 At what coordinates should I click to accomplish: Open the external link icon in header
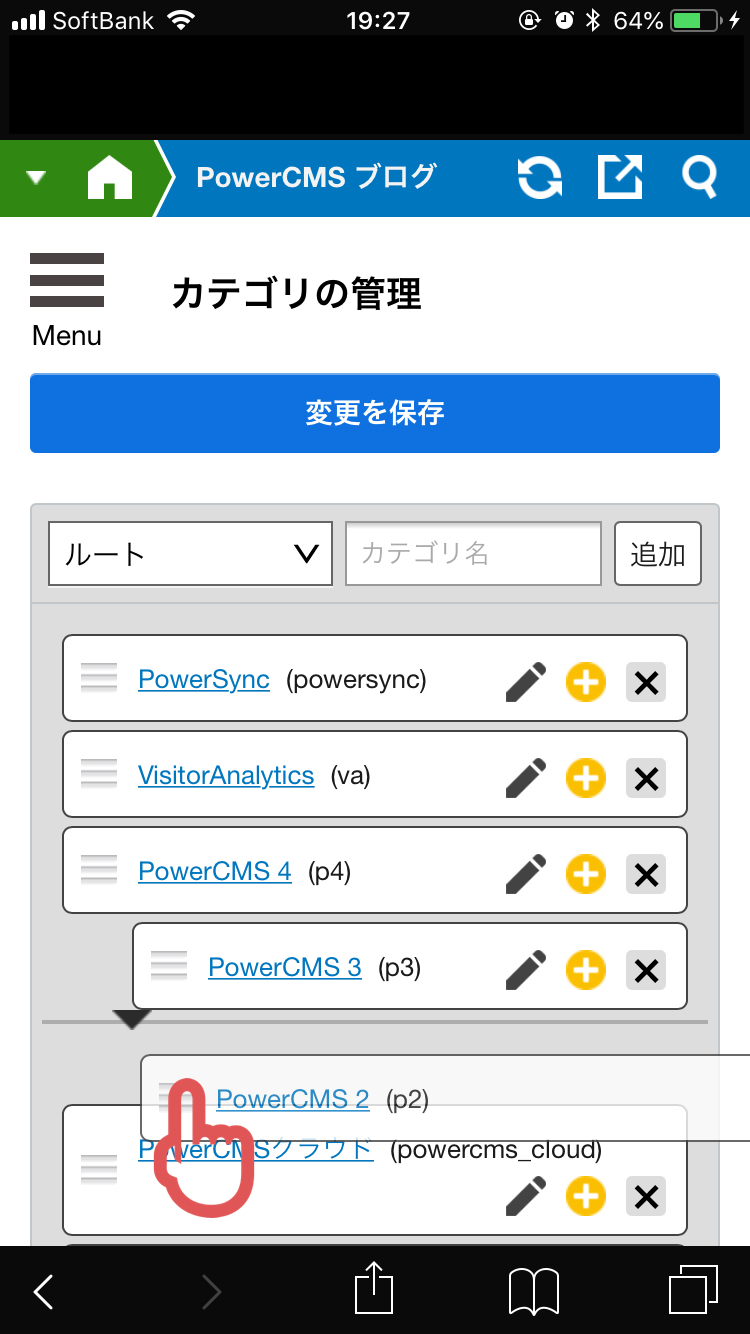click(x=620, y=178)
